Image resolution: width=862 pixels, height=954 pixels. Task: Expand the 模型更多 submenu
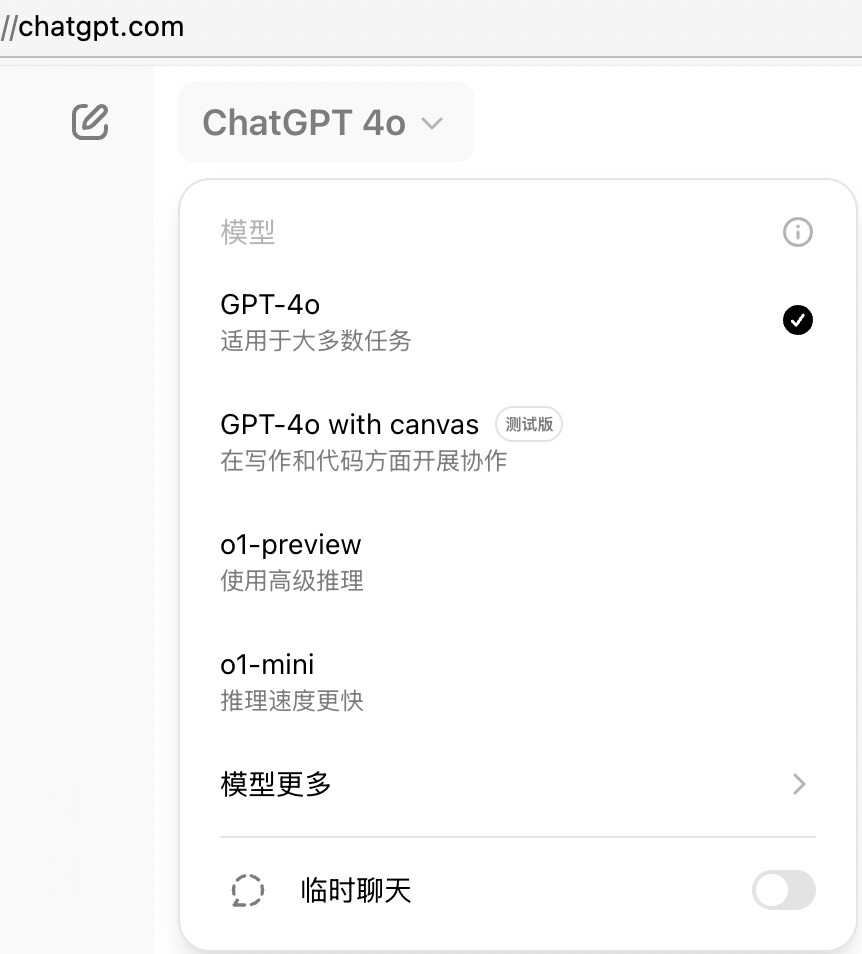pyautogui.click(x=517, y=784)
